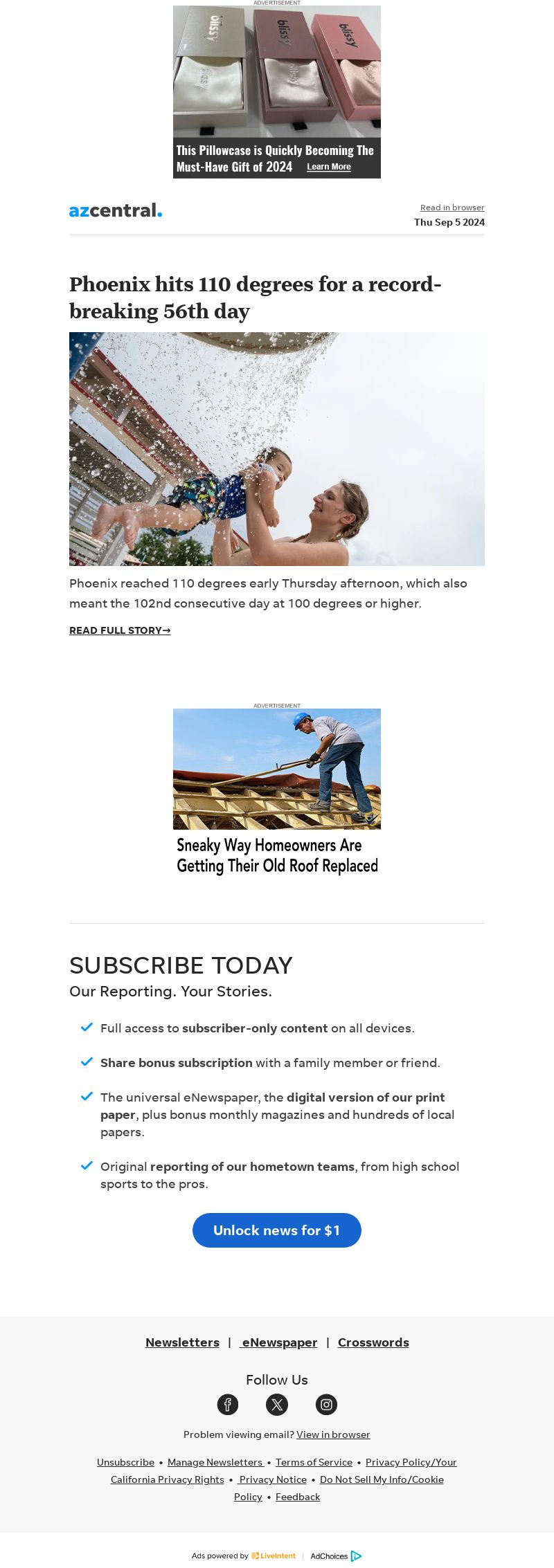
Task: View Terms of Service
Action: pyautogui.click(x=314, y=1462)
